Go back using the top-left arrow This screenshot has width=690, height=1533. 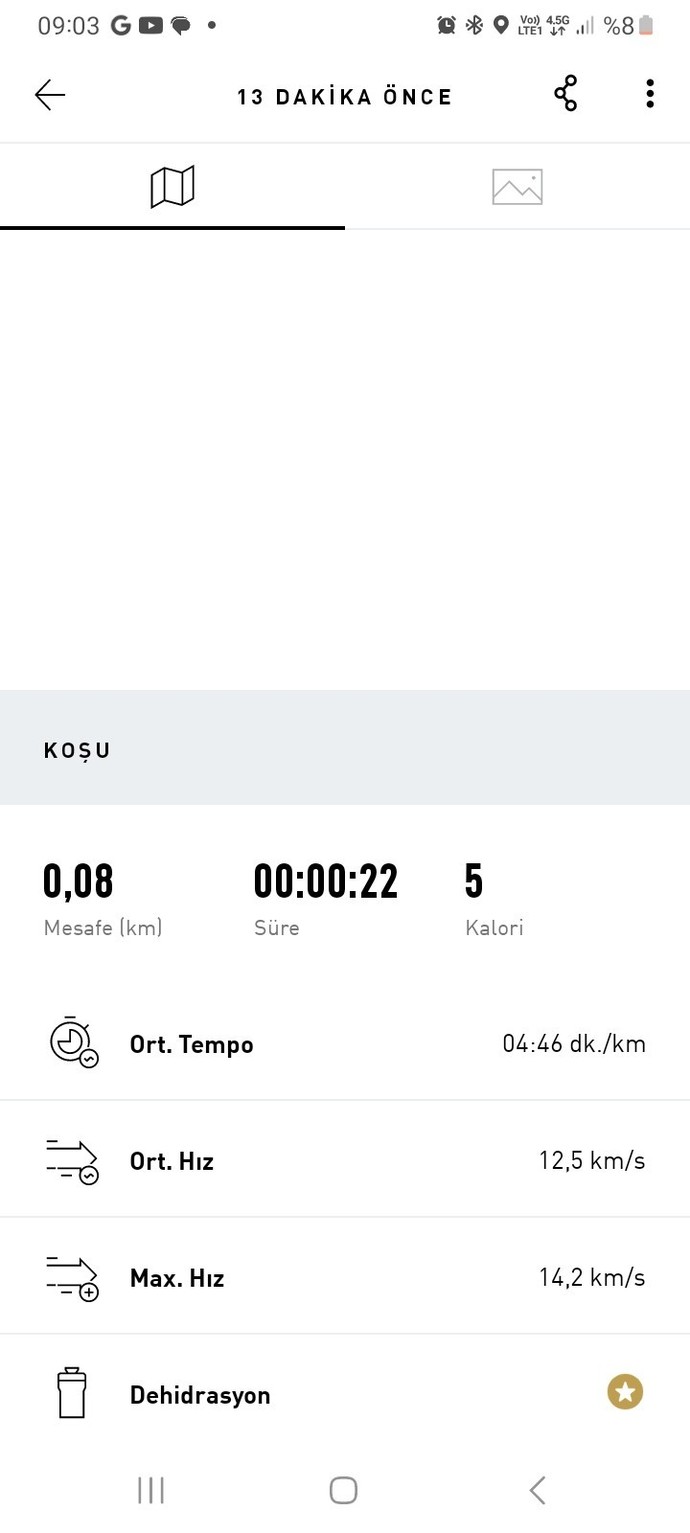(49, 95)
